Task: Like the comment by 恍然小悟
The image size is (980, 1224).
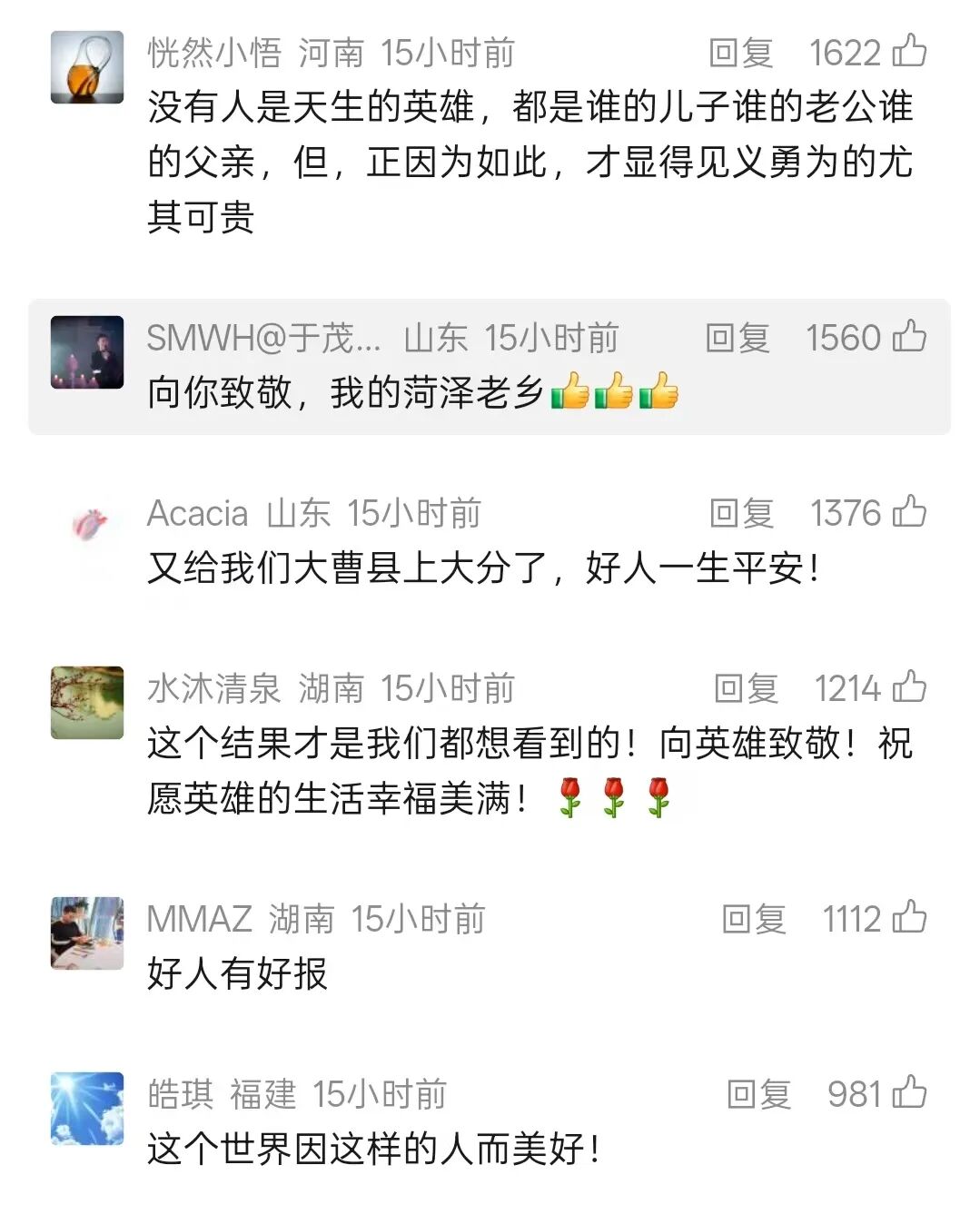Action: 909,51
